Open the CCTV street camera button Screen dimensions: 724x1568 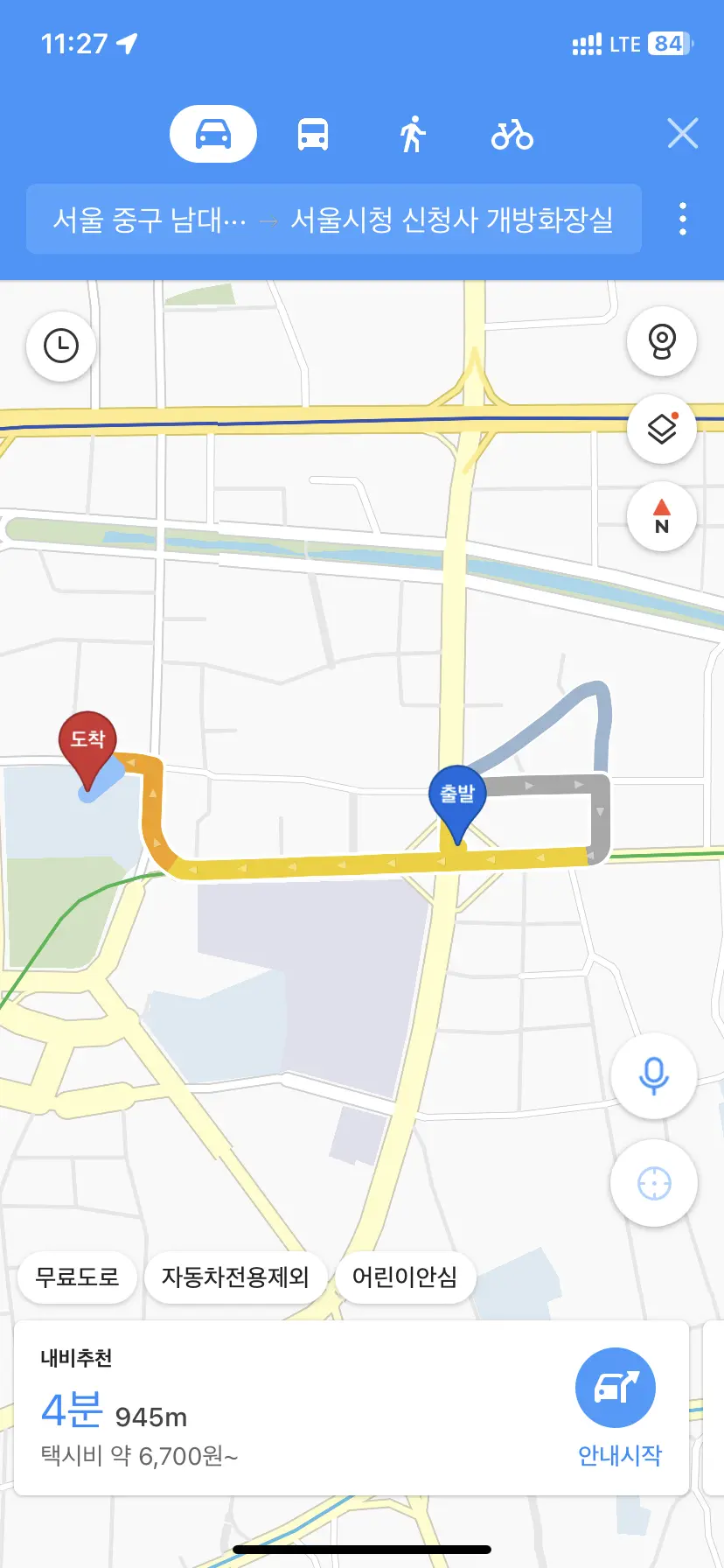(x=662, y=341)
